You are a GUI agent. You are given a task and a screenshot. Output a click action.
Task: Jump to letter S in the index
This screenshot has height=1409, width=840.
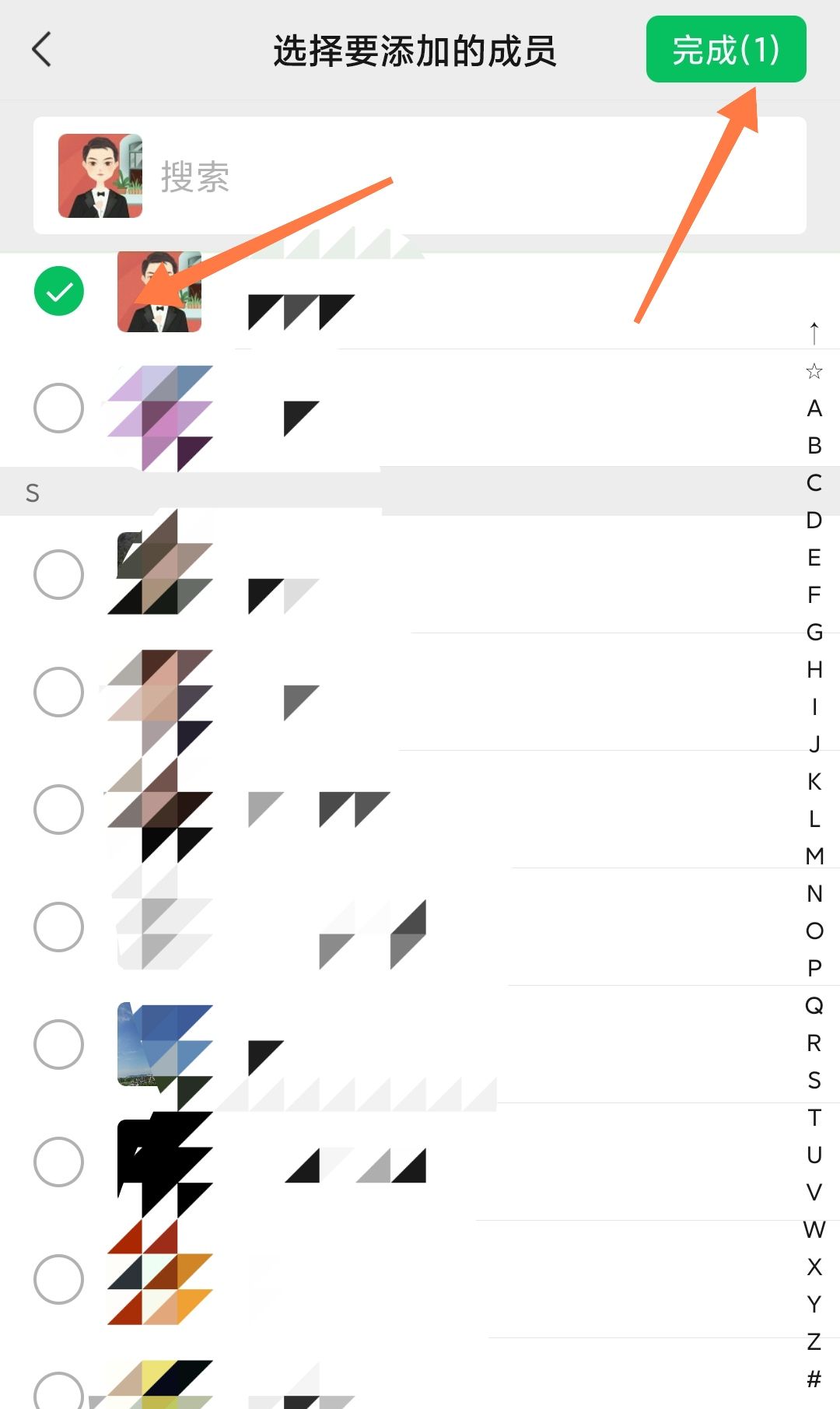coord(814,1081)
